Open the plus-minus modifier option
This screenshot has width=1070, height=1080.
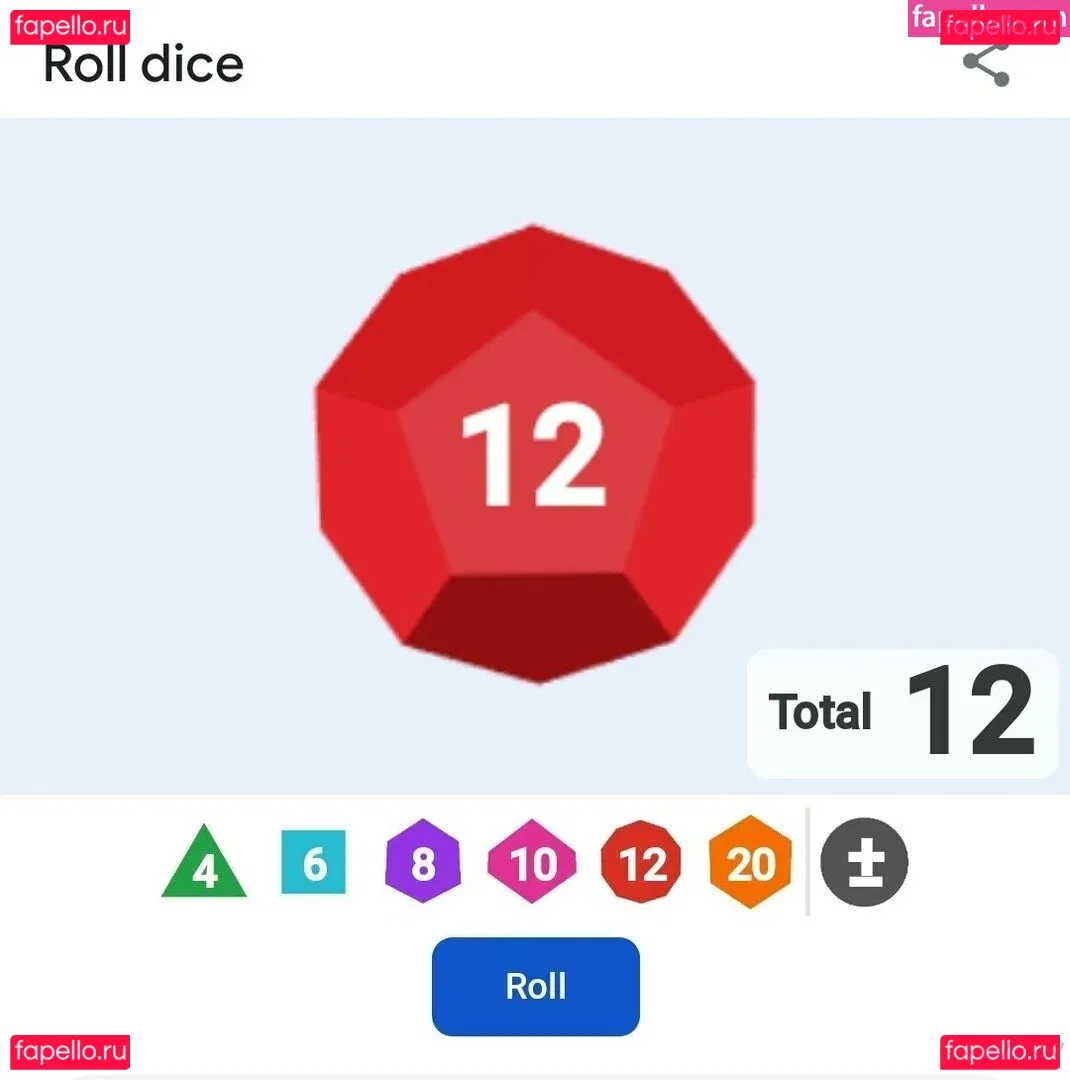pos(864,862)
